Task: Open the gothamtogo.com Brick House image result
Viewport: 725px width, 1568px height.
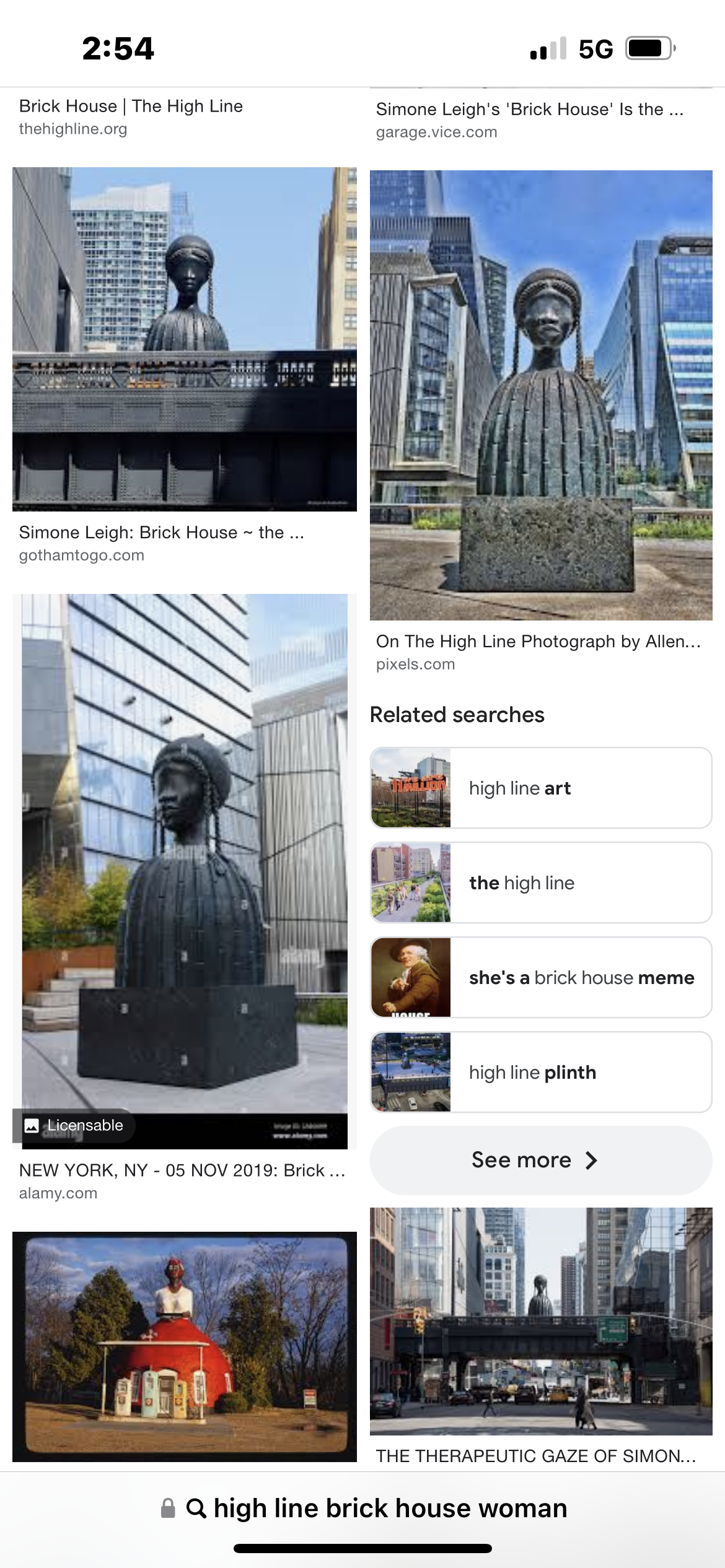Action: pyautogui.click(x=184, y=339)
